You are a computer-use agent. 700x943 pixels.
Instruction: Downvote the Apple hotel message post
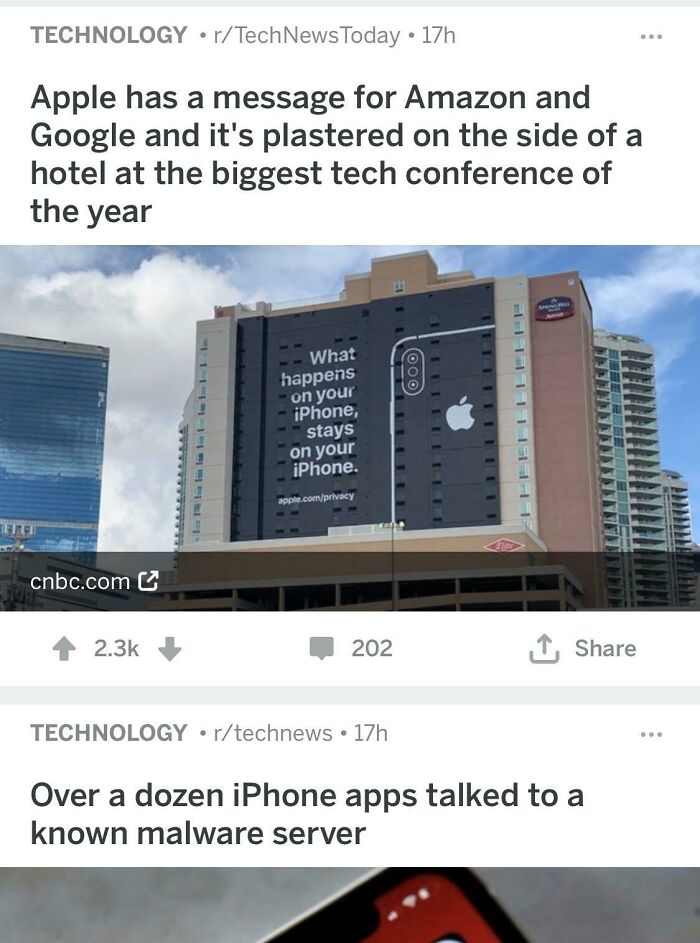169,648
